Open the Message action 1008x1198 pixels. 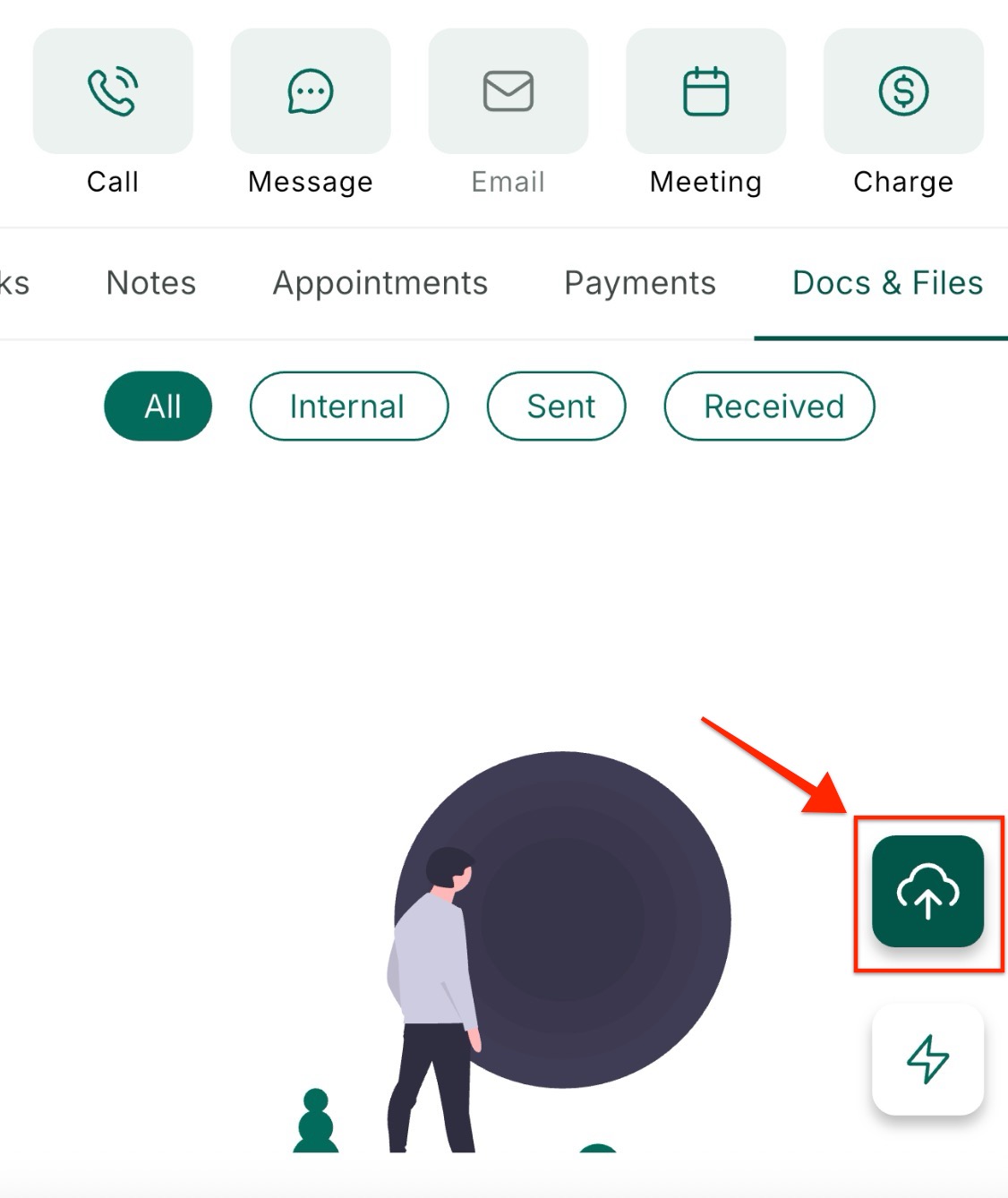click(x=311, y=91)
